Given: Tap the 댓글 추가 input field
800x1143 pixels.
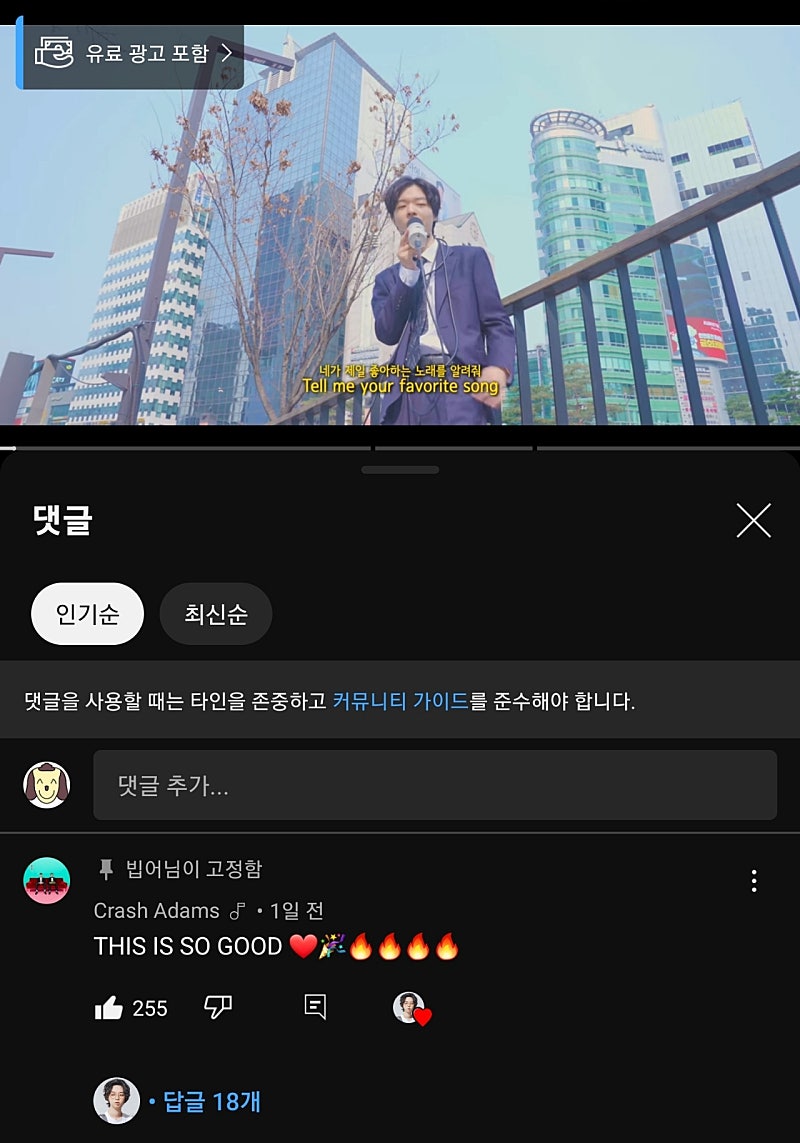Looking at the screenshot, I should (434, 786).
